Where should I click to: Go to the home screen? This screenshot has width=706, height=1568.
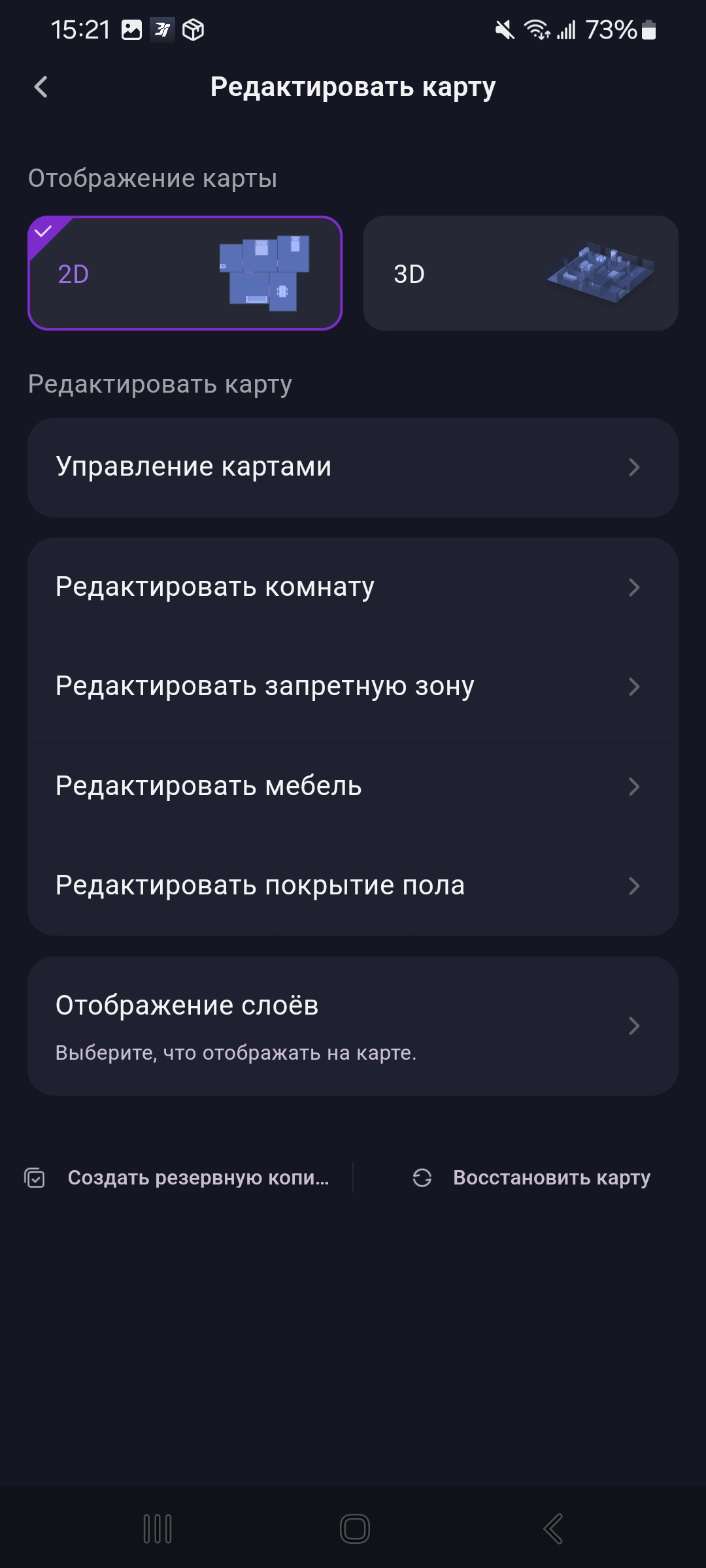point(354,1529)
